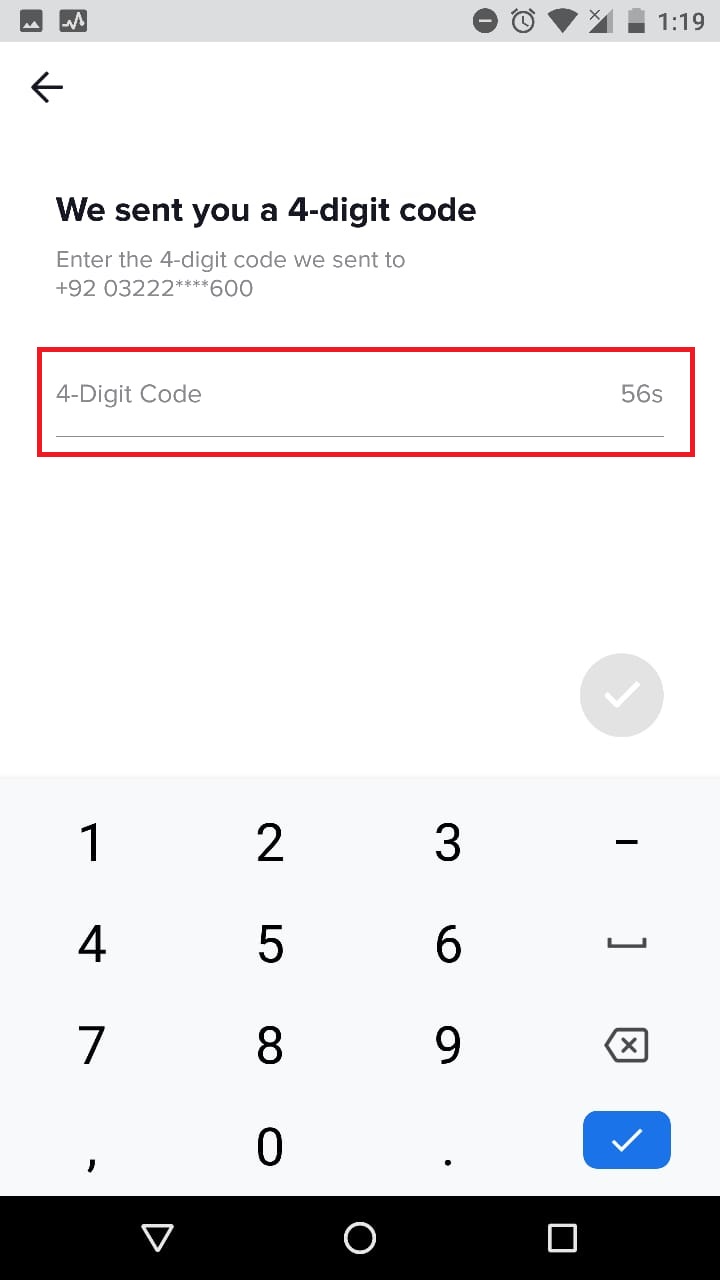Tap the blue keyboard done checkmark key

pyautogui.click(x=627, y=1140)
